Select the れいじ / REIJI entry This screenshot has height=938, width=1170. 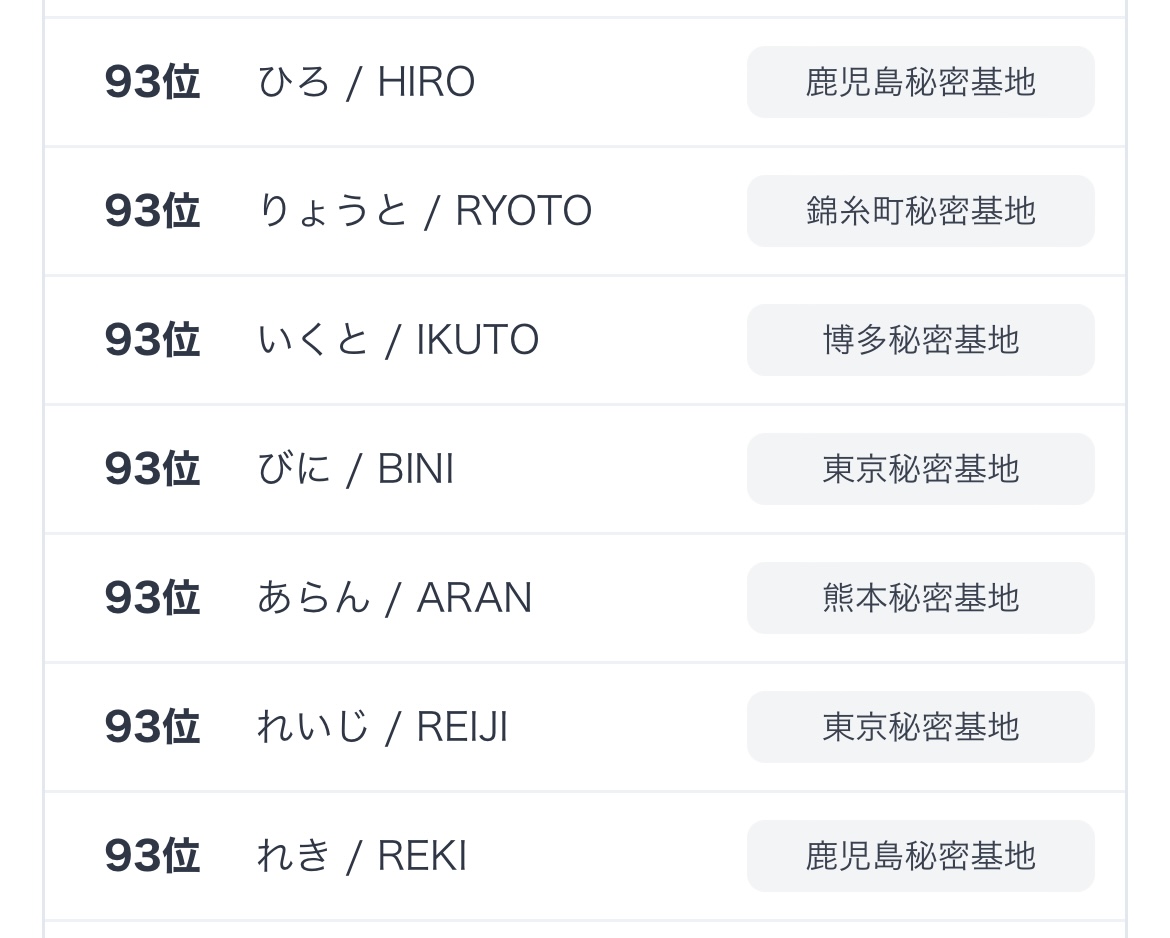[x=382, y=727]
